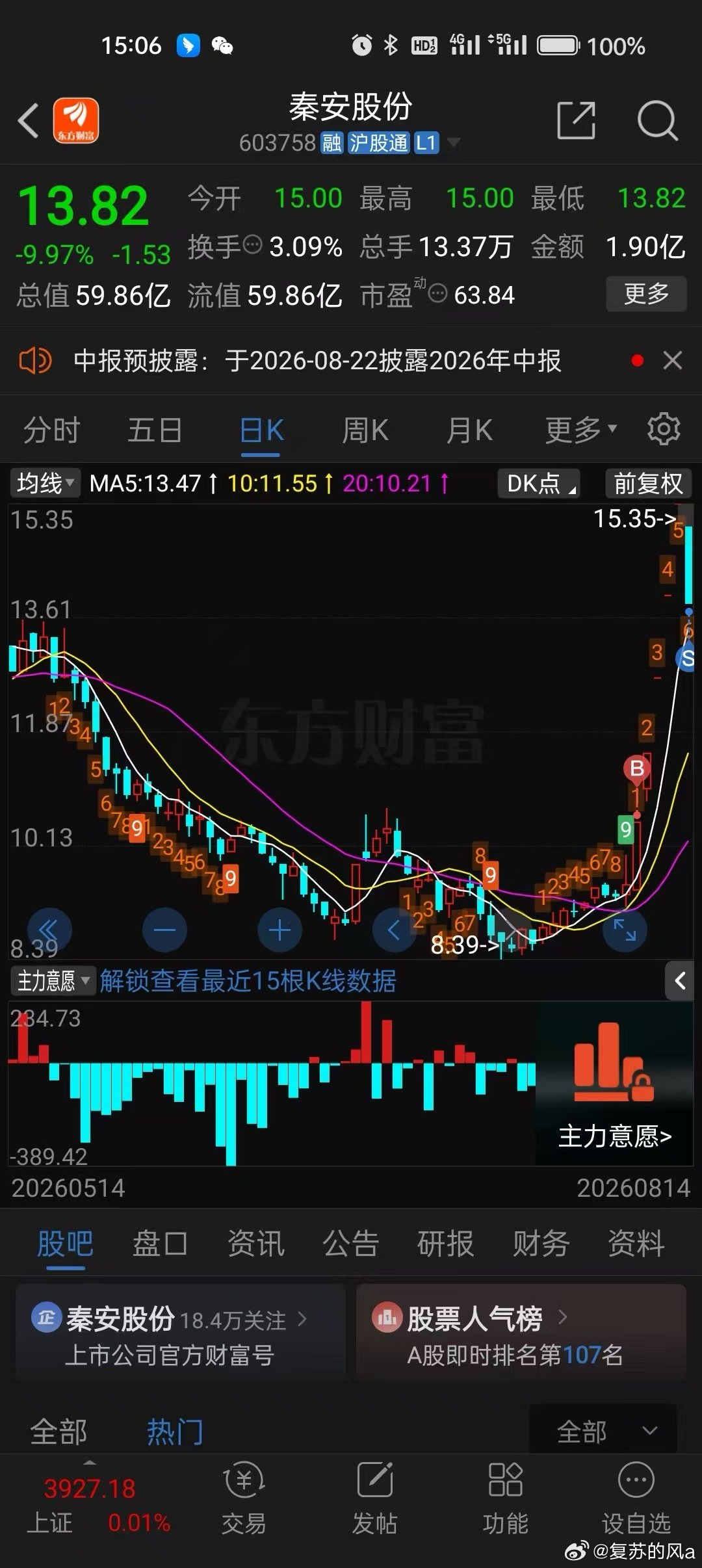Share this stock page
Image resolution: width=702 pixels, height=1568 pixels.
576,120
